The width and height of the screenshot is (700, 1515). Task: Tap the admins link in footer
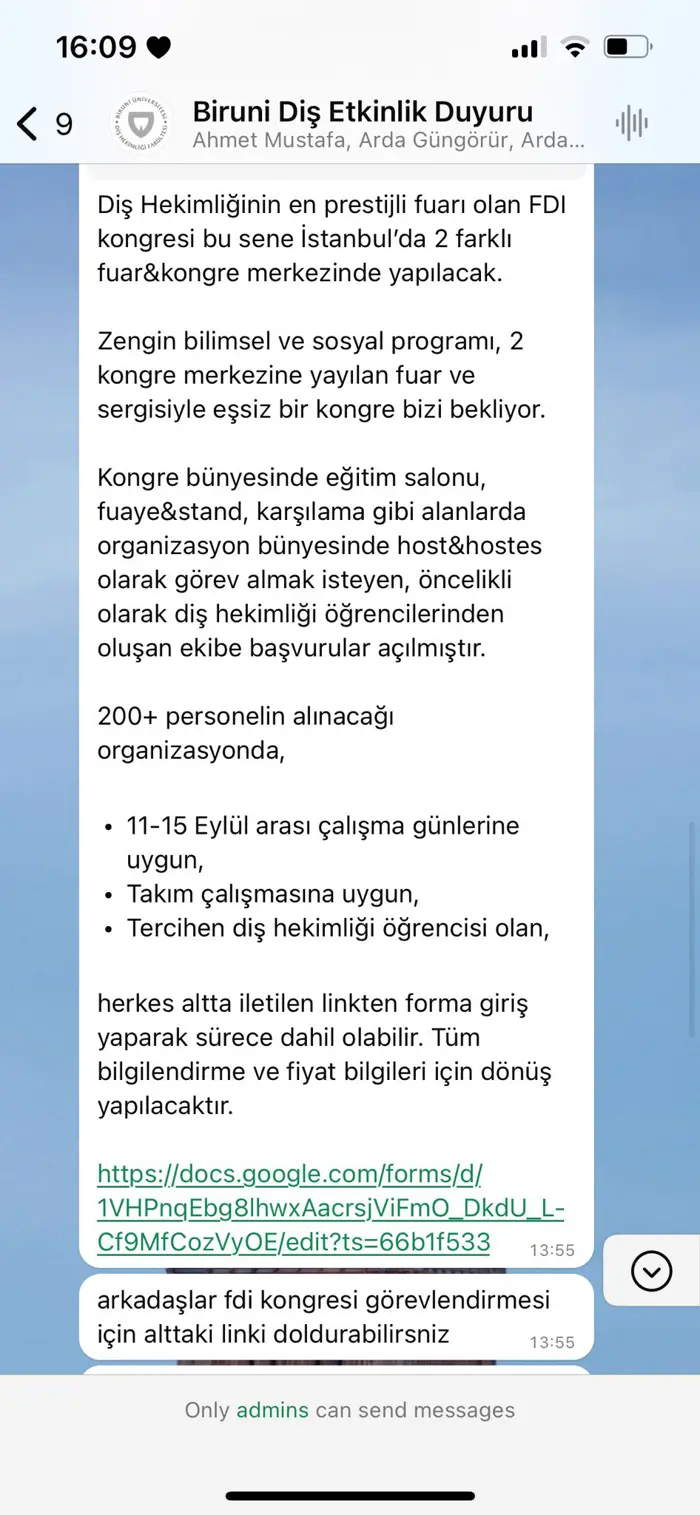pos(272,1410)
